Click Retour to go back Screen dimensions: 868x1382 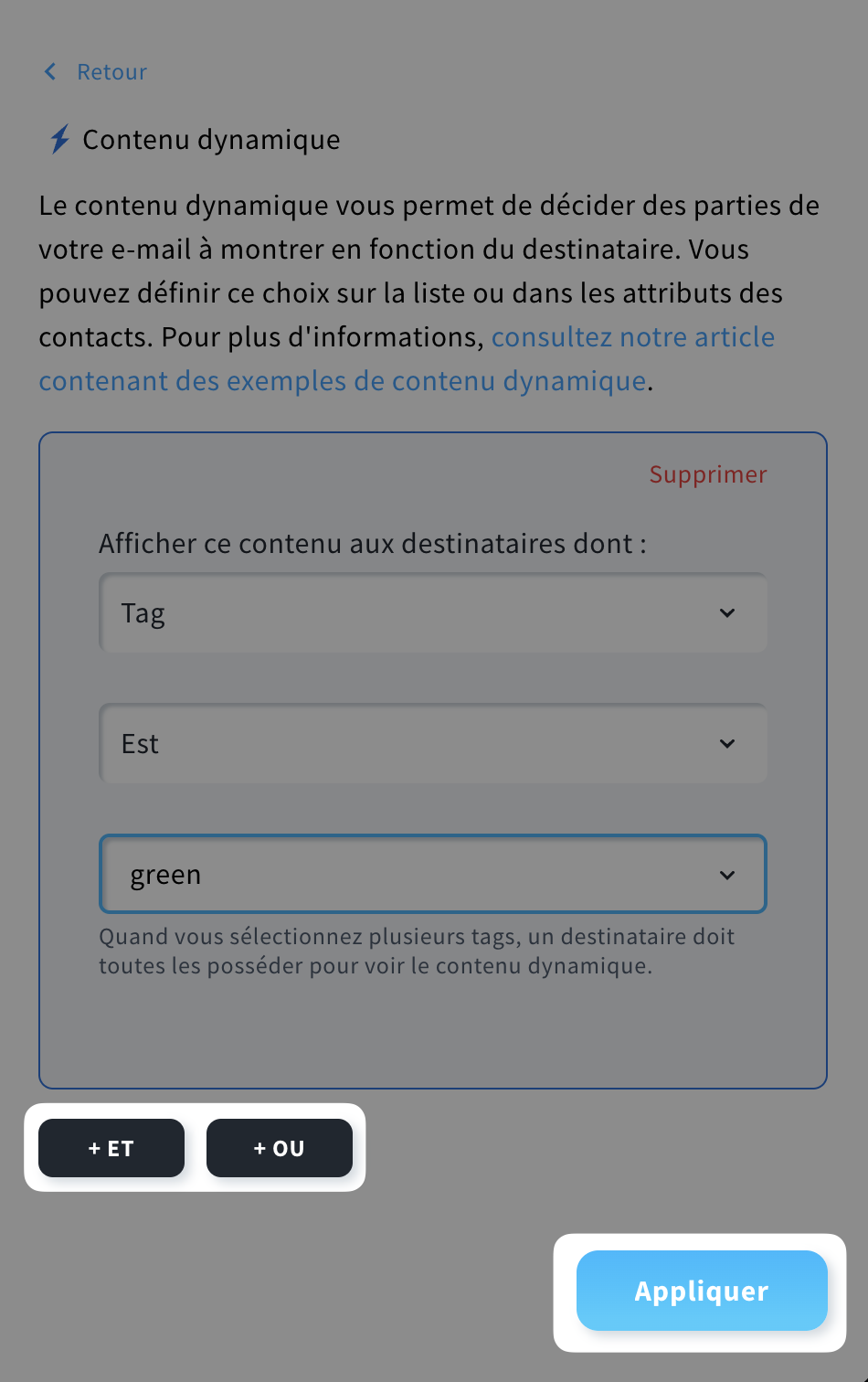(111, 71)
